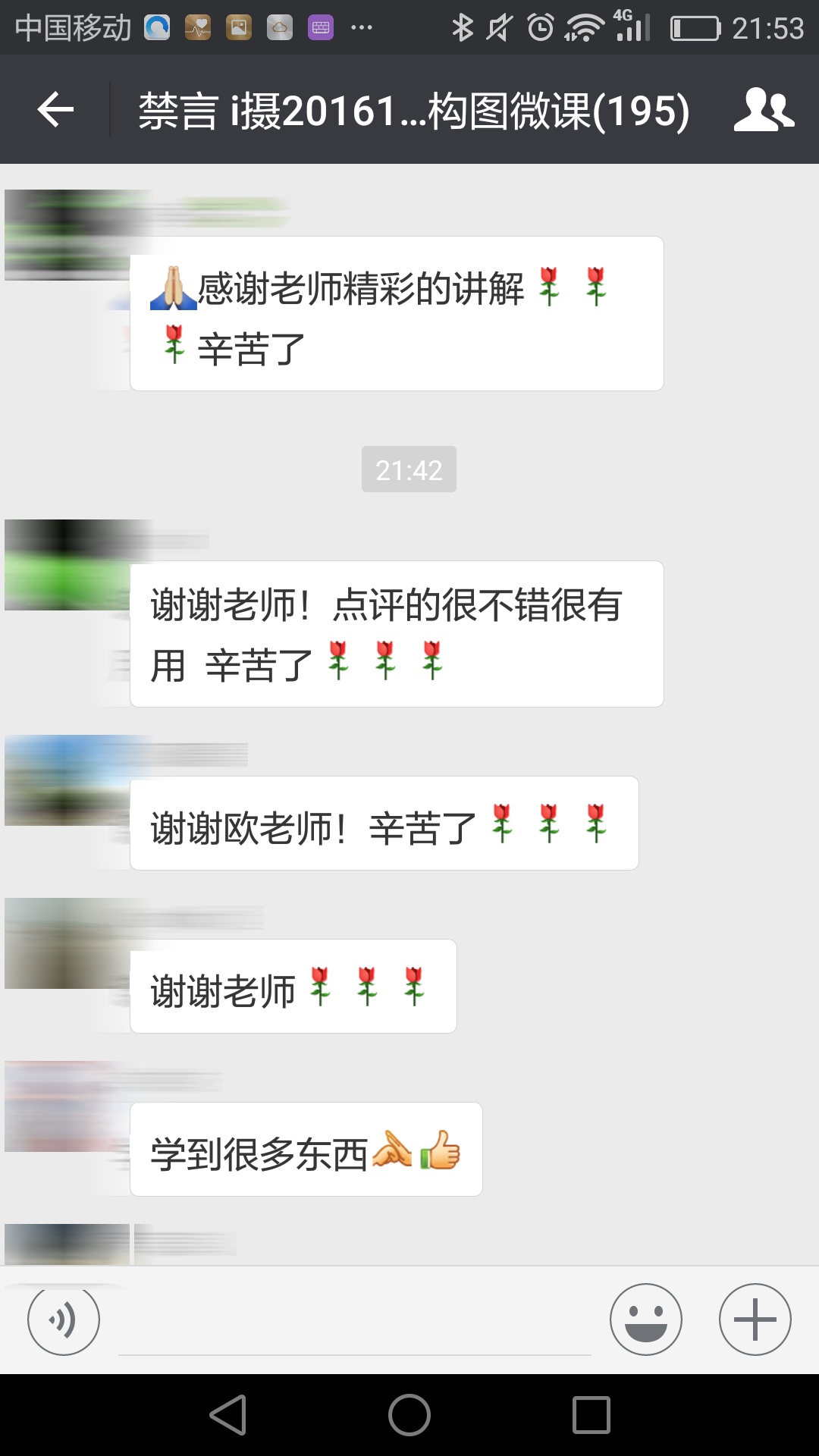
Task: Tap avatar beside "谢谢欧老师" message
Action: pyautogui.click(x=67, y=780)
